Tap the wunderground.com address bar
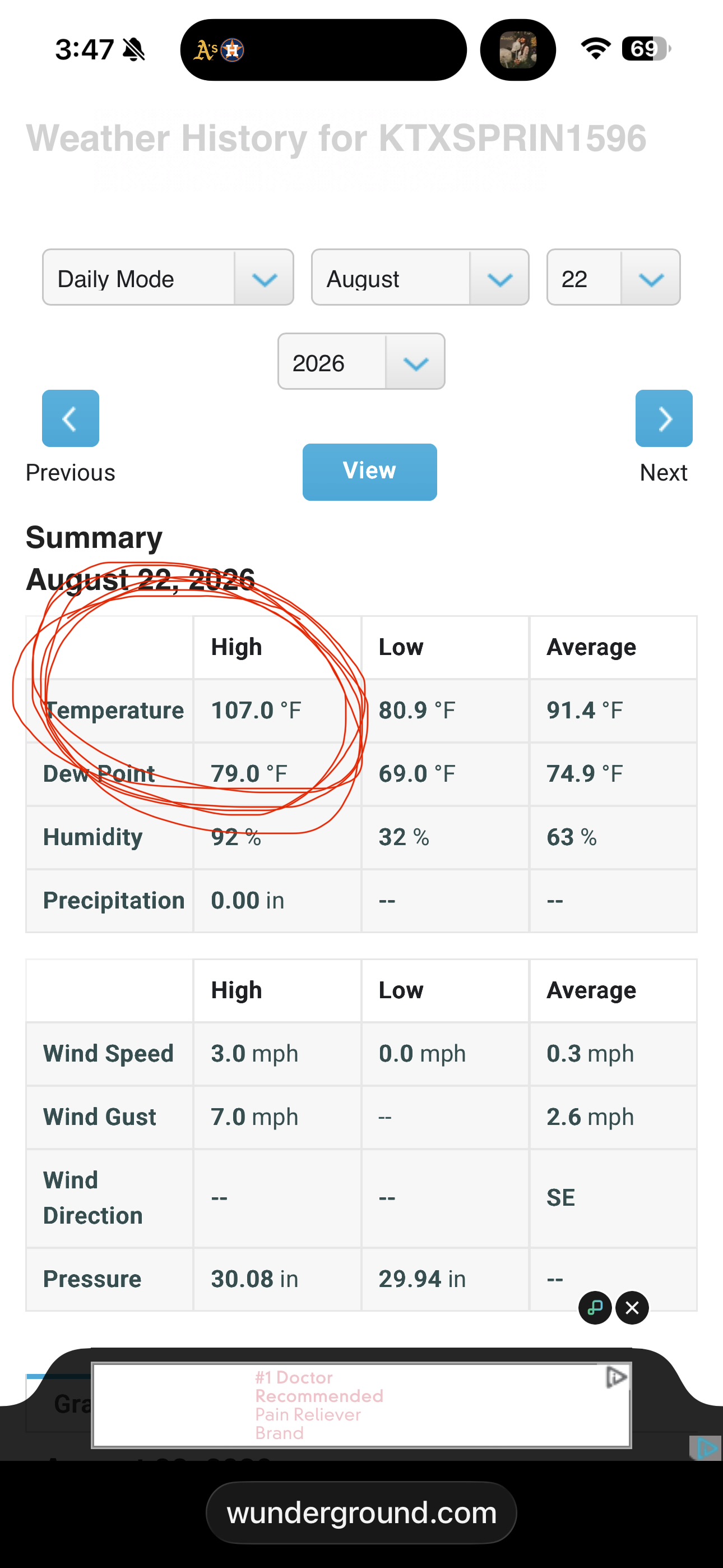The image size is (723, 1568). pos(361,1513)
